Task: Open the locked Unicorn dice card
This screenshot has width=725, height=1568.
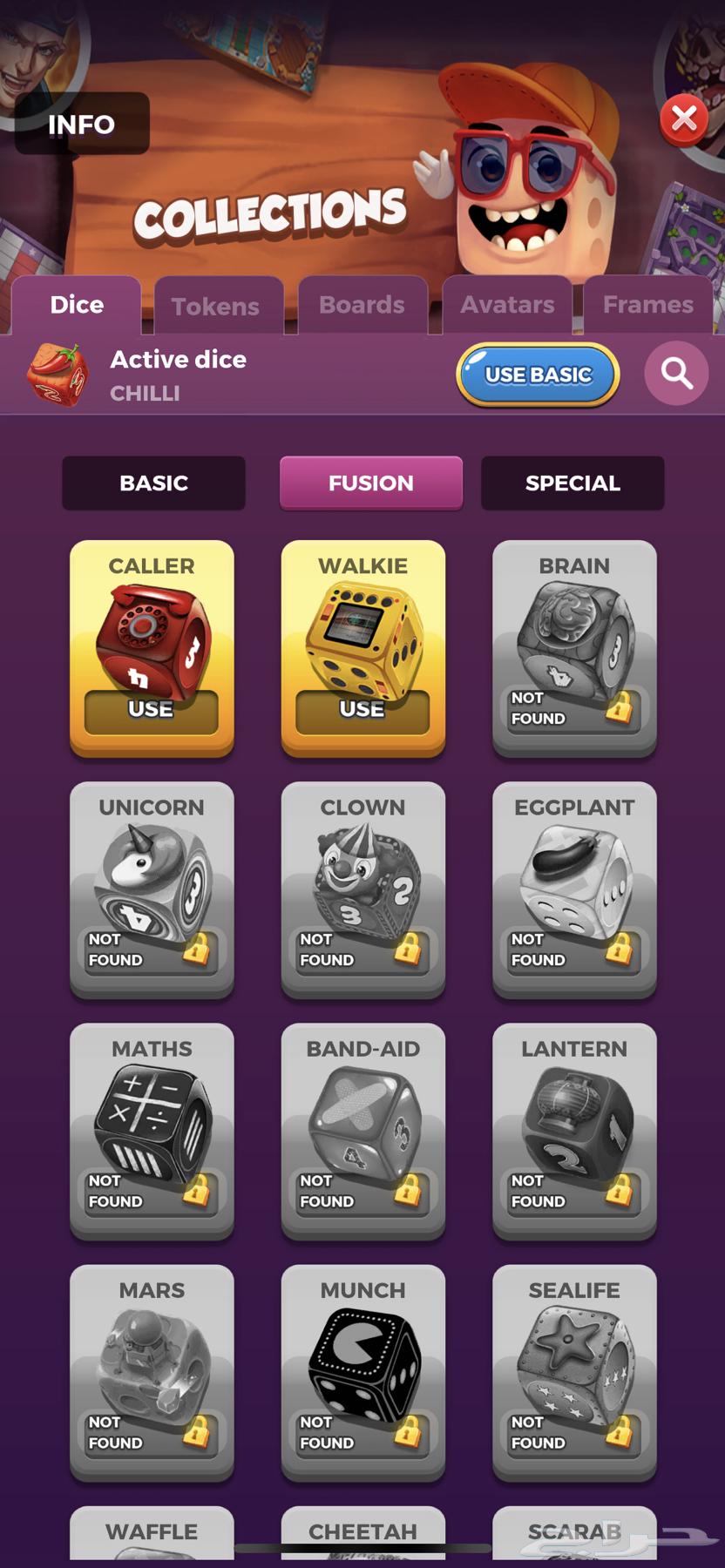Action: click(152, 889)
